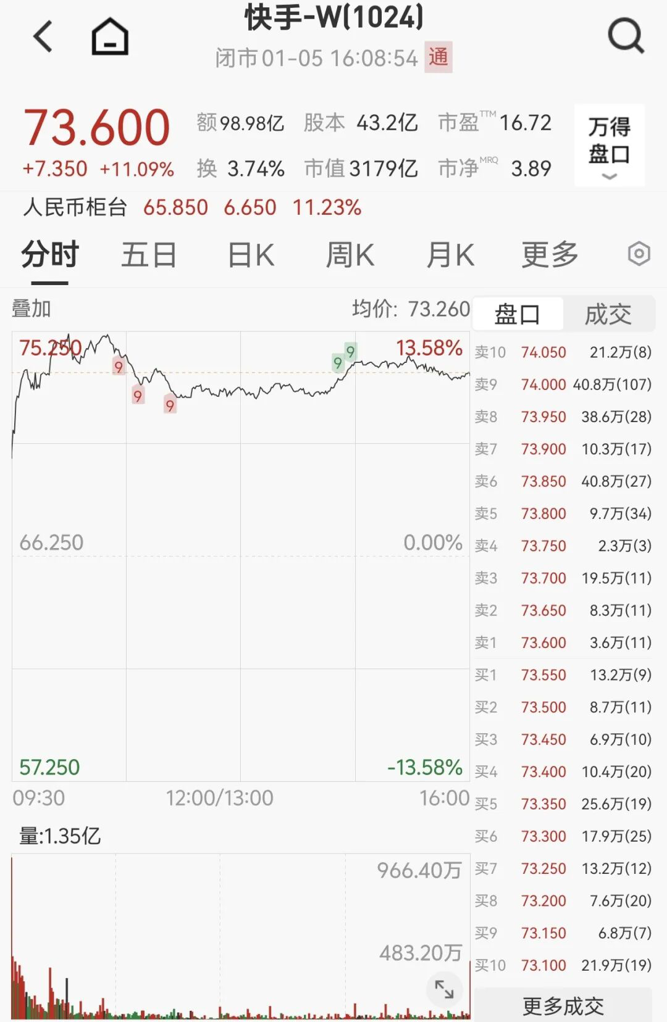
Task: Open the home icon in the header
Action: point(110,38)
